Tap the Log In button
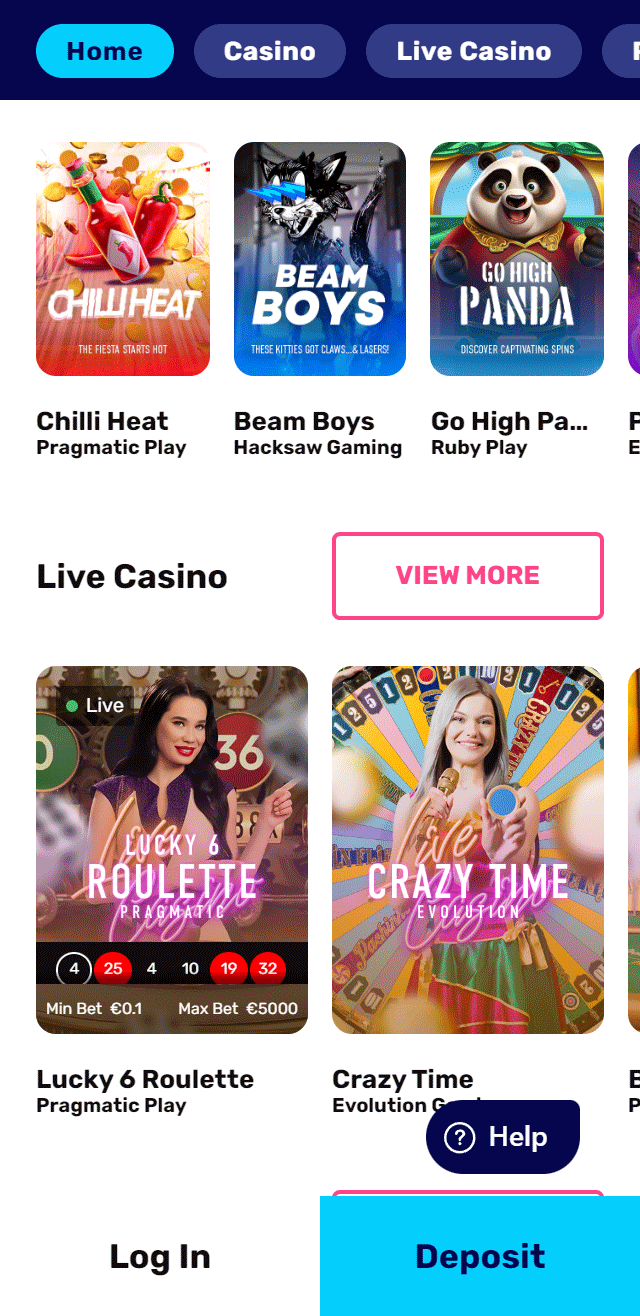This screenshot has width=640, height=1316. click(x=160, y=1256)
